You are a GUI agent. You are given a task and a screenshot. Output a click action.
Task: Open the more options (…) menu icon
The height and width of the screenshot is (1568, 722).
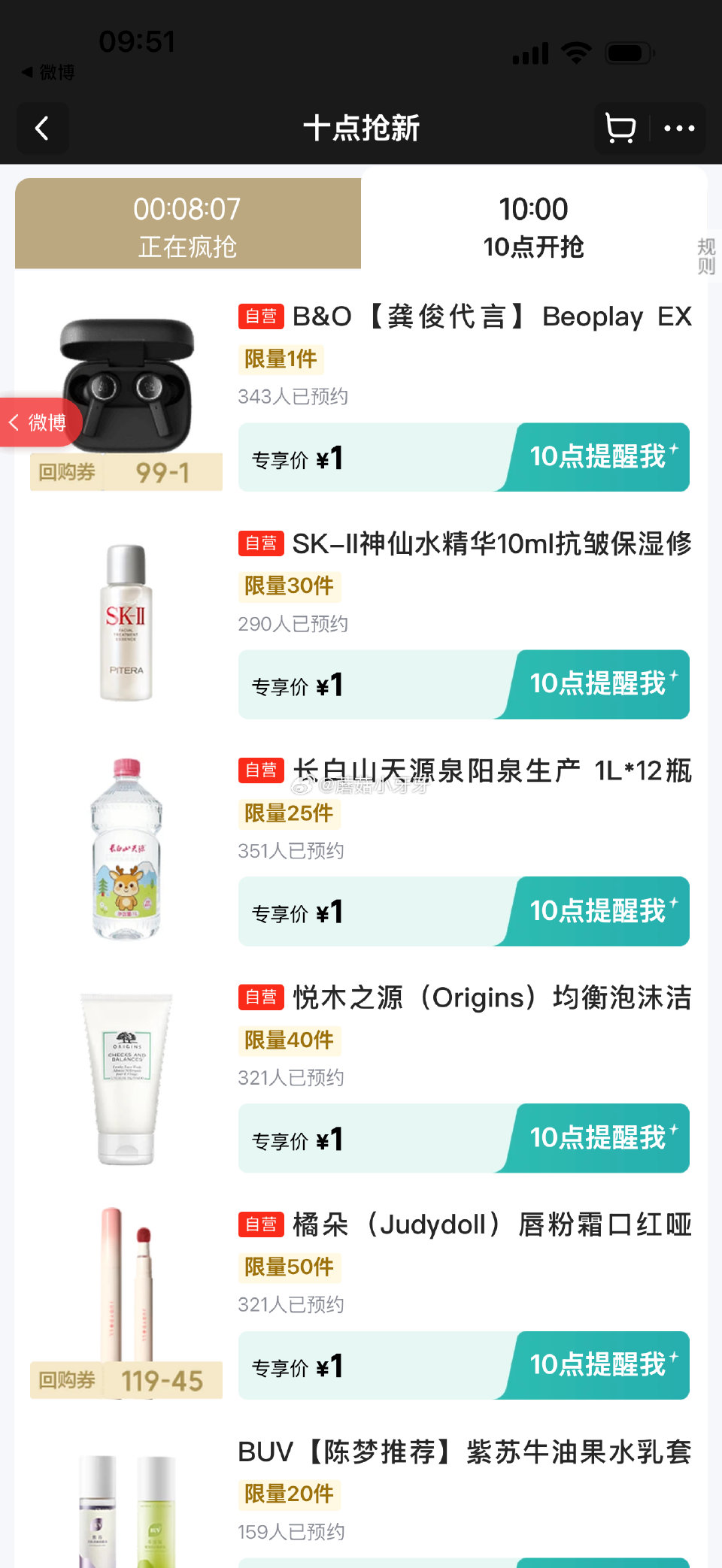pos(679,129)
